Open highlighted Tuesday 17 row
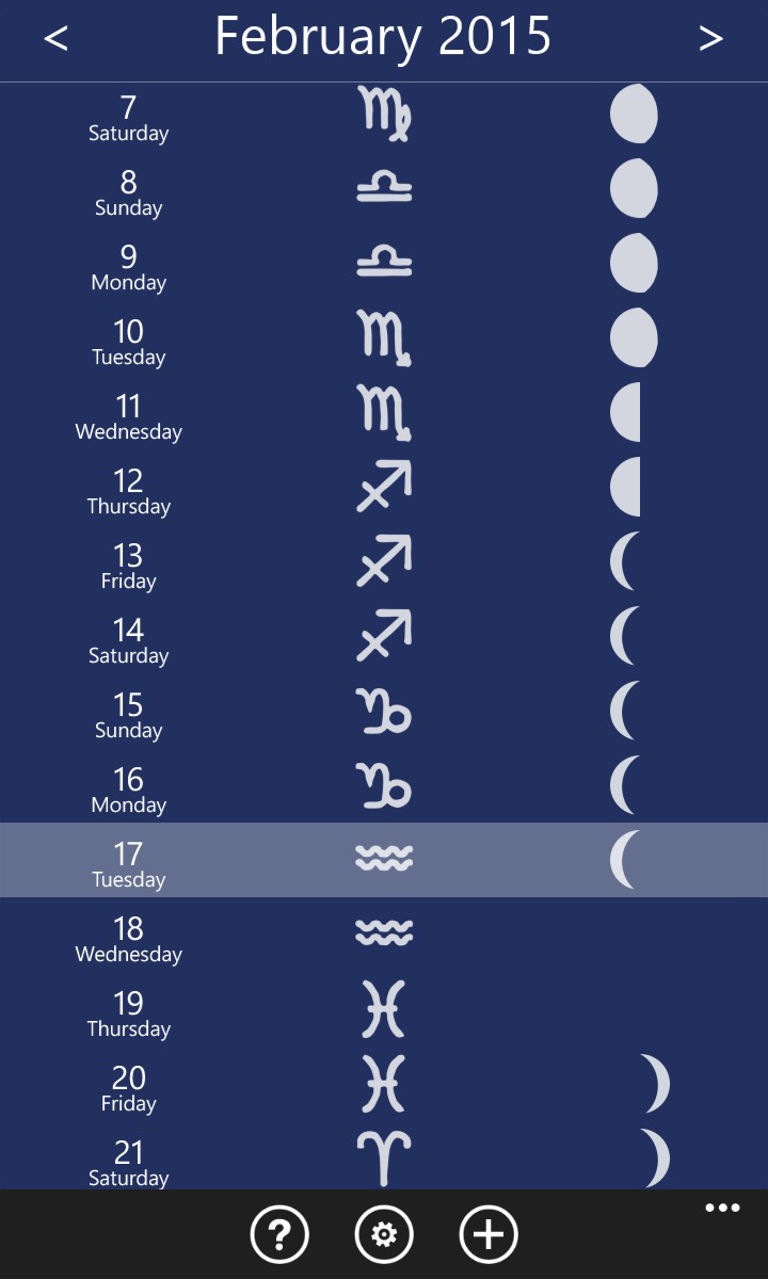768x1280 pixels. 384,860
